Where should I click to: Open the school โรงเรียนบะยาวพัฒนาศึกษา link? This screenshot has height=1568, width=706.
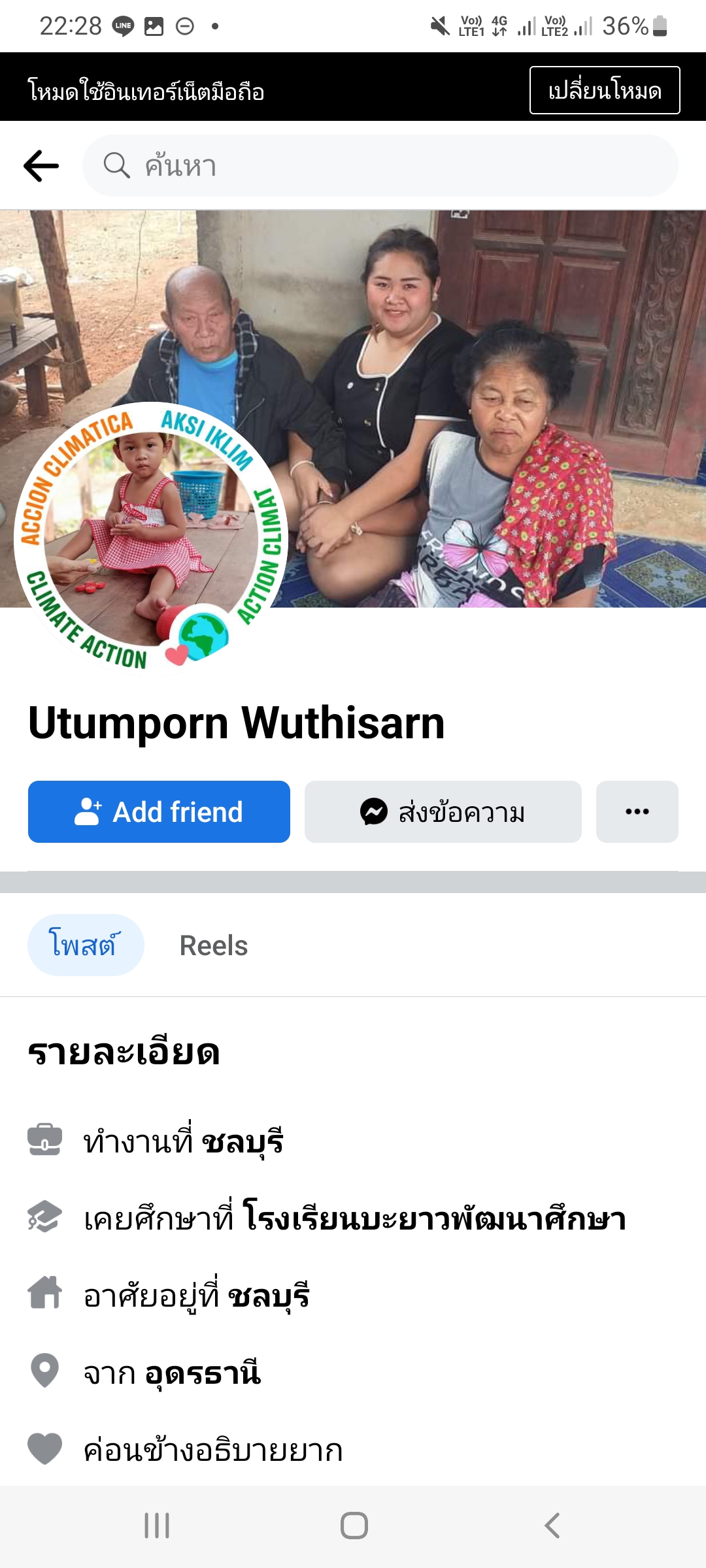(435, 1218)
